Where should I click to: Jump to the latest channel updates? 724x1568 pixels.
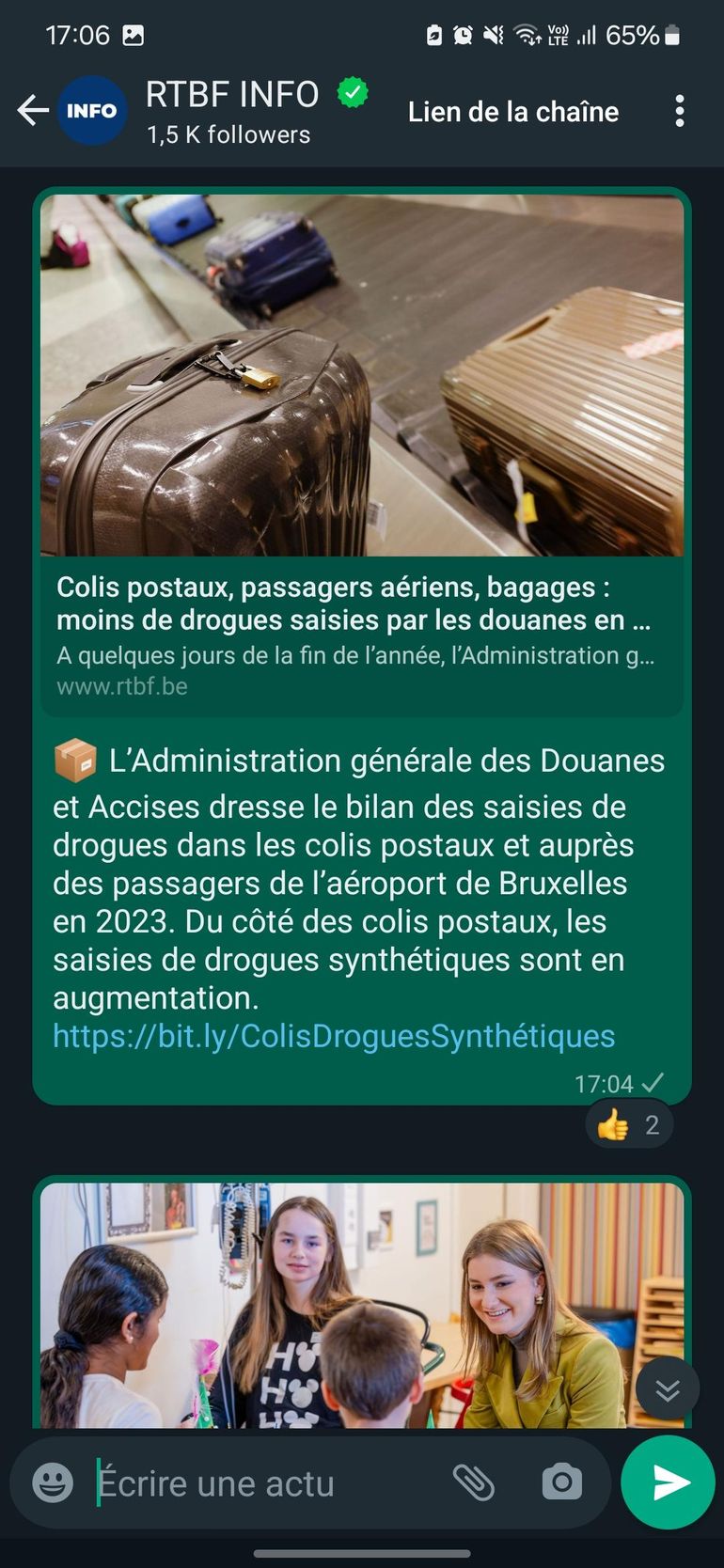[667, 1389]
